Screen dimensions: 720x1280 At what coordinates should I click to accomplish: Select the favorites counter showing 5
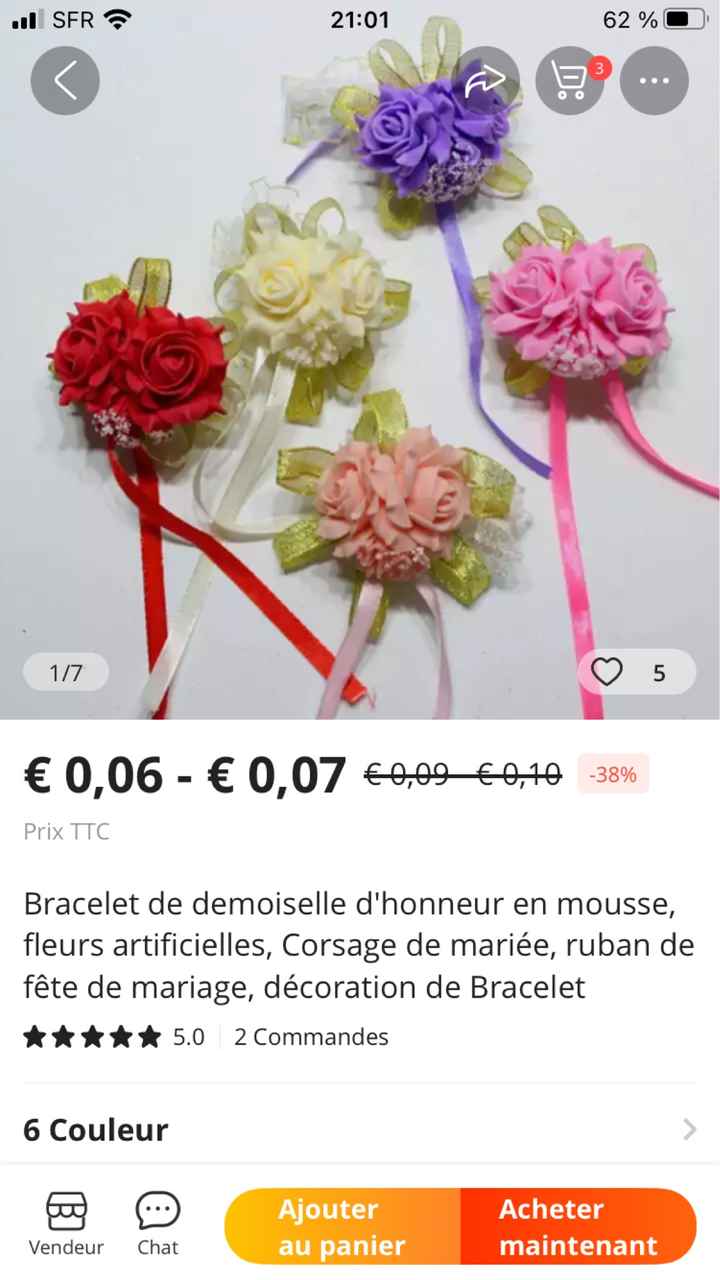(659, 673)
